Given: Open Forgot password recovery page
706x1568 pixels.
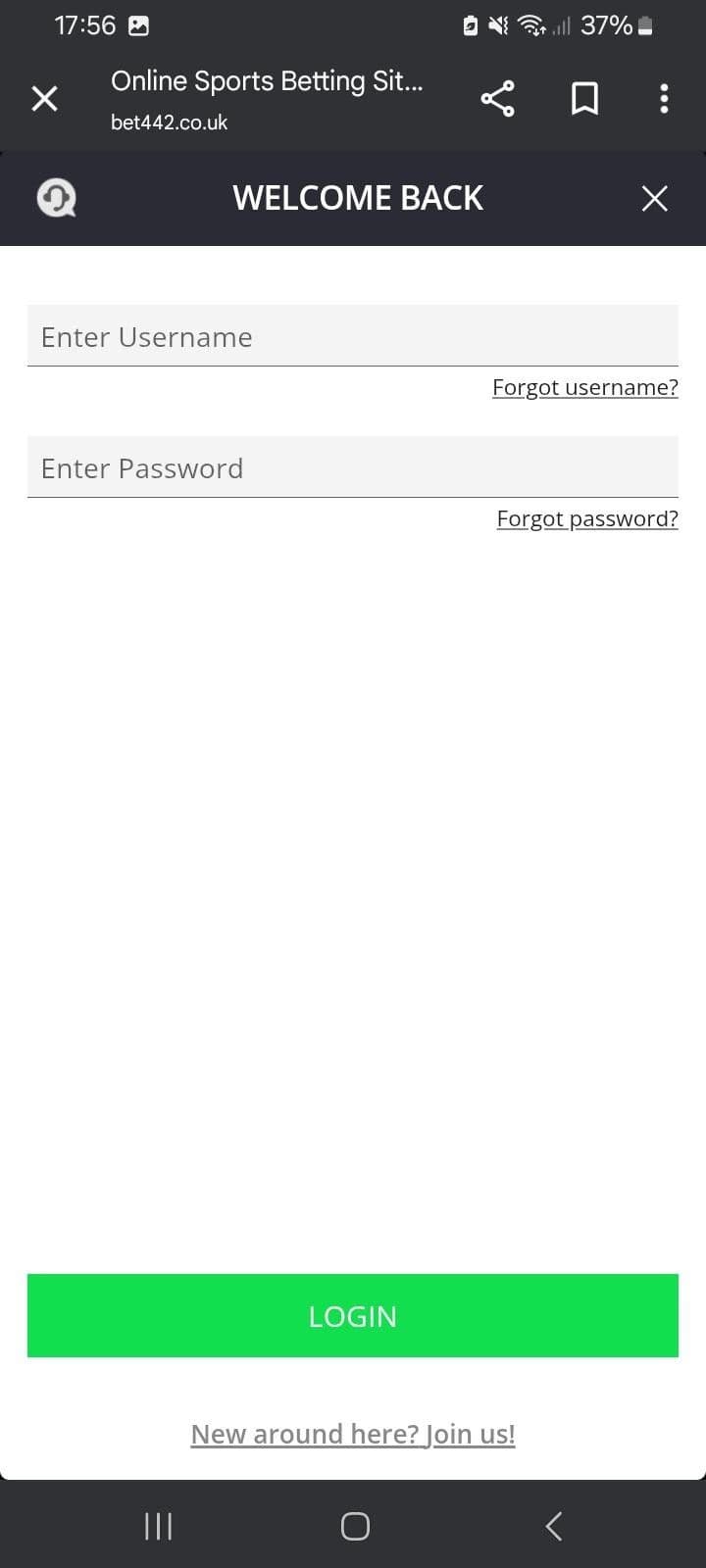Looking at the screenshot, I should click(586, 518).
